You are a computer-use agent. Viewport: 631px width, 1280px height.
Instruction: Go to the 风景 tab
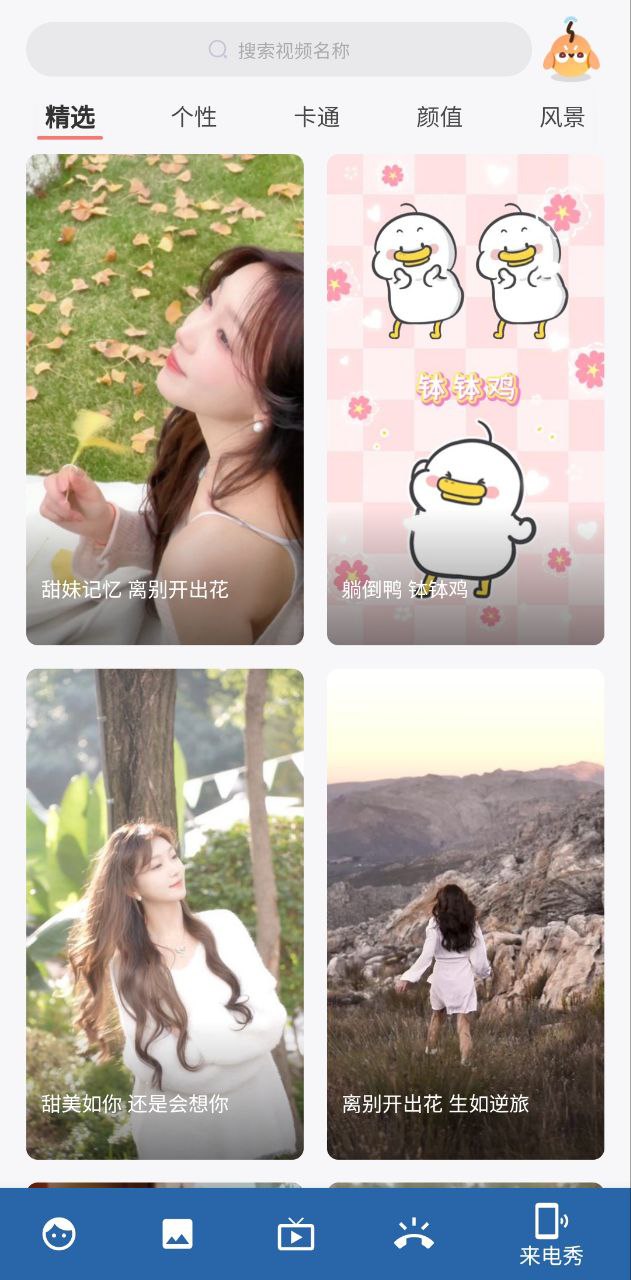(562, 117)
